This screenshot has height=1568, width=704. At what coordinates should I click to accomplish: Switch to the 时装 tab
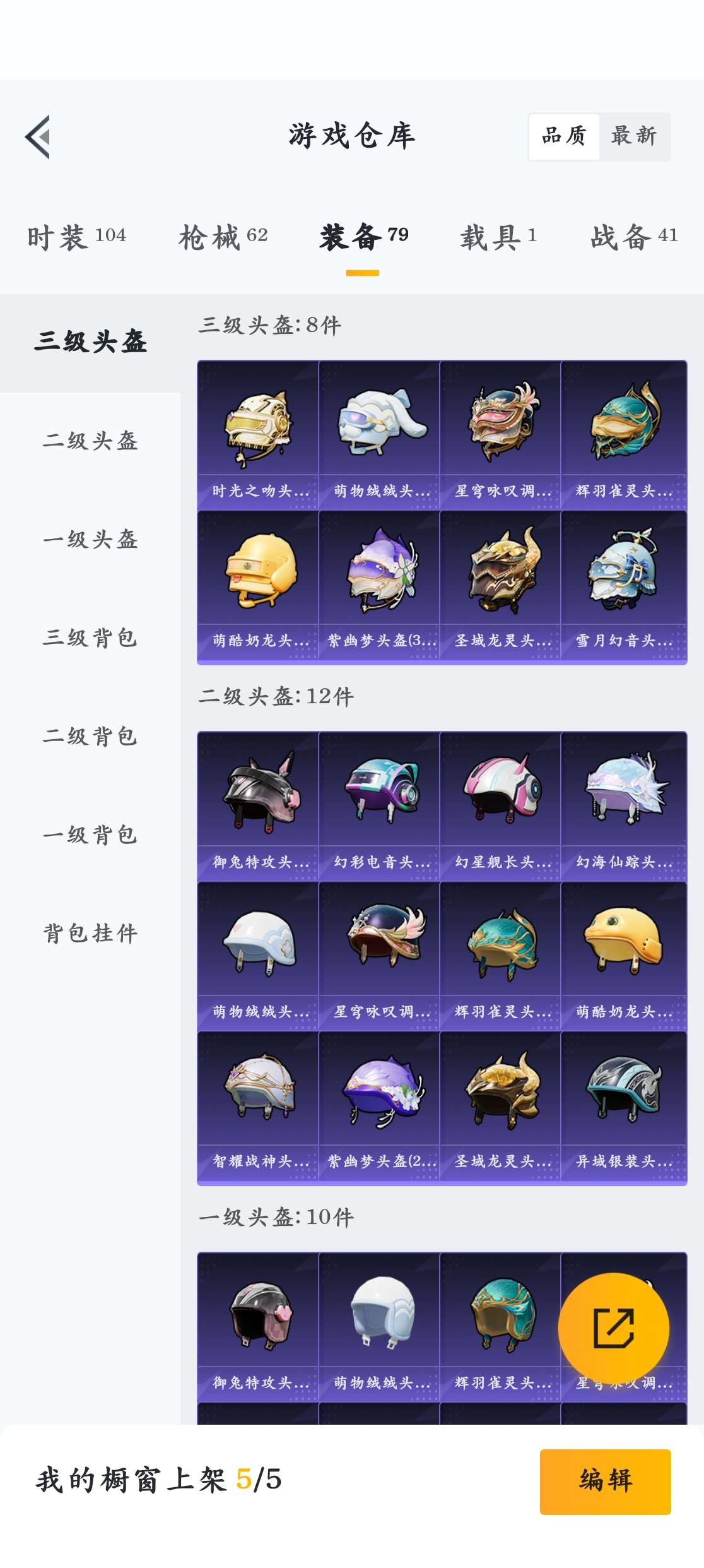tap(76, 237)
